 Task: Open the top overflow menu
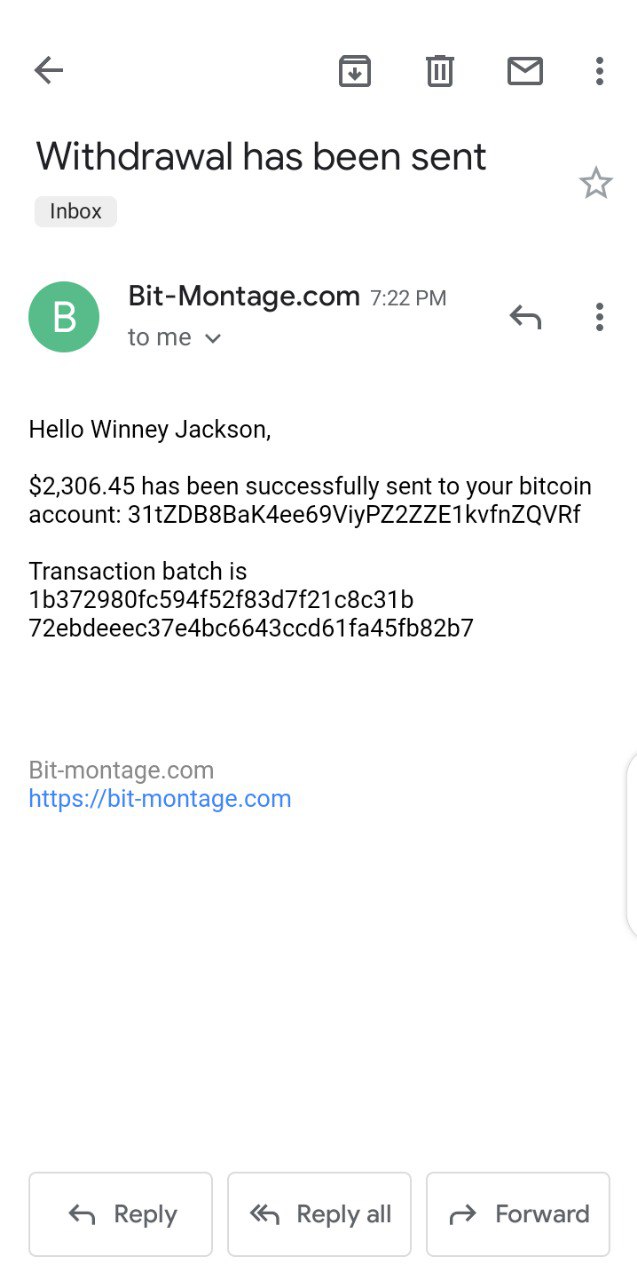599,70
